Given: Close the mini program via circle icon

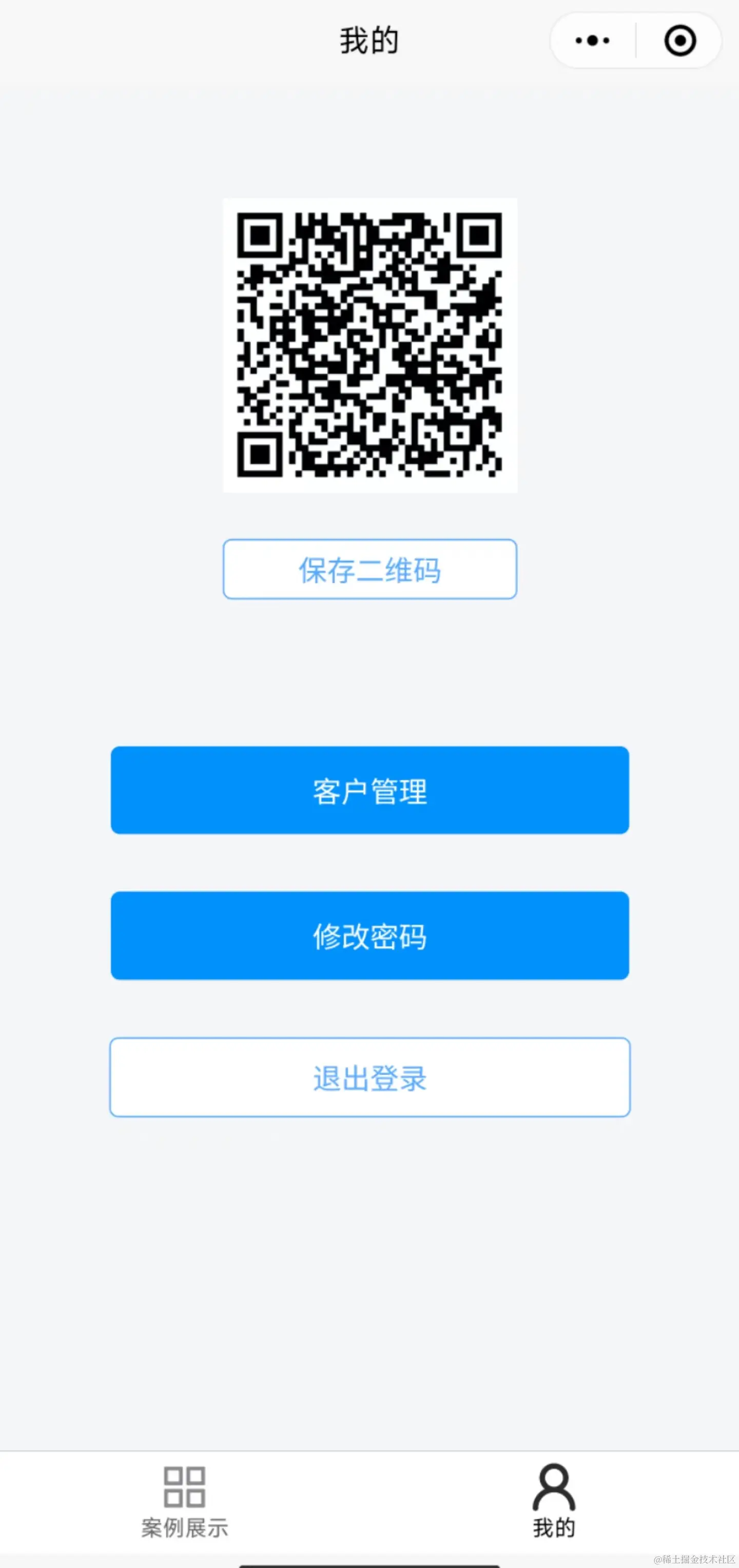Looking at the screenshot, I should pyautogui.click(x=679, y=41).
